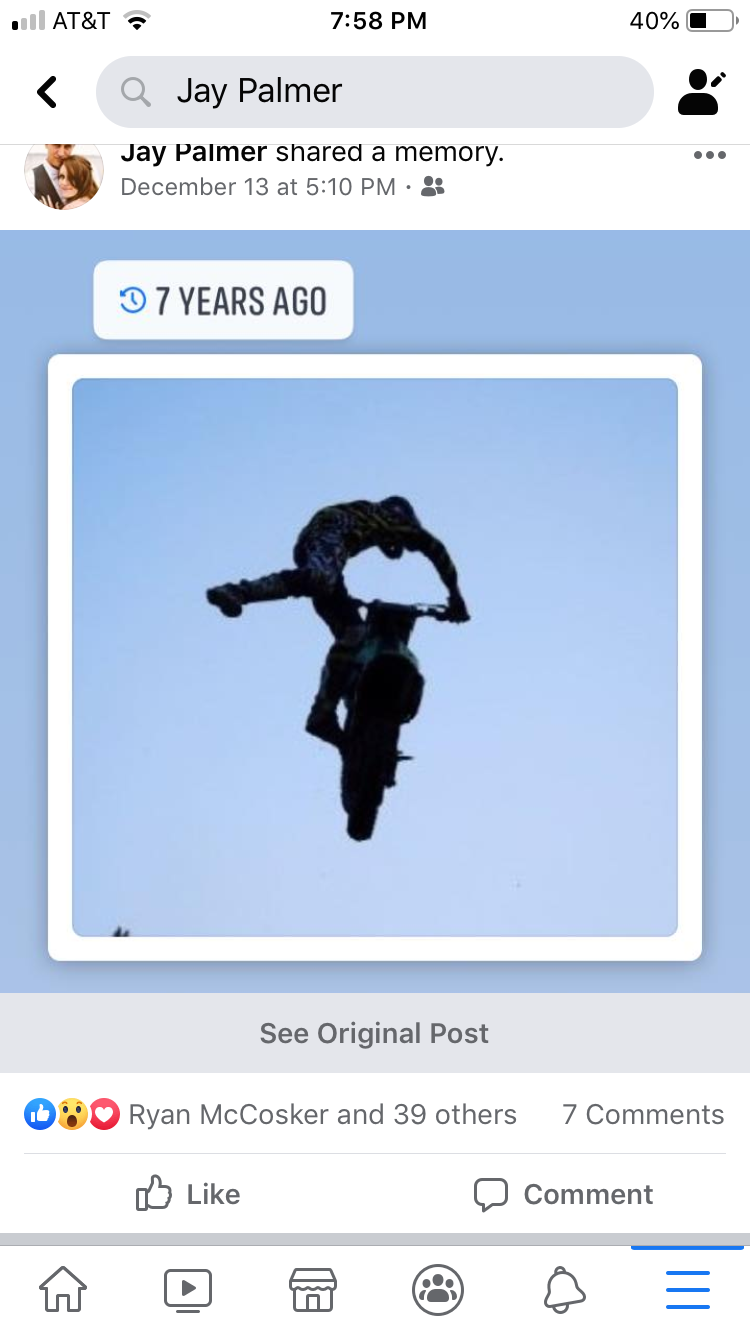Comment on the memory post
Screen dimensions: 750x1334
[x=563, y=1194]
